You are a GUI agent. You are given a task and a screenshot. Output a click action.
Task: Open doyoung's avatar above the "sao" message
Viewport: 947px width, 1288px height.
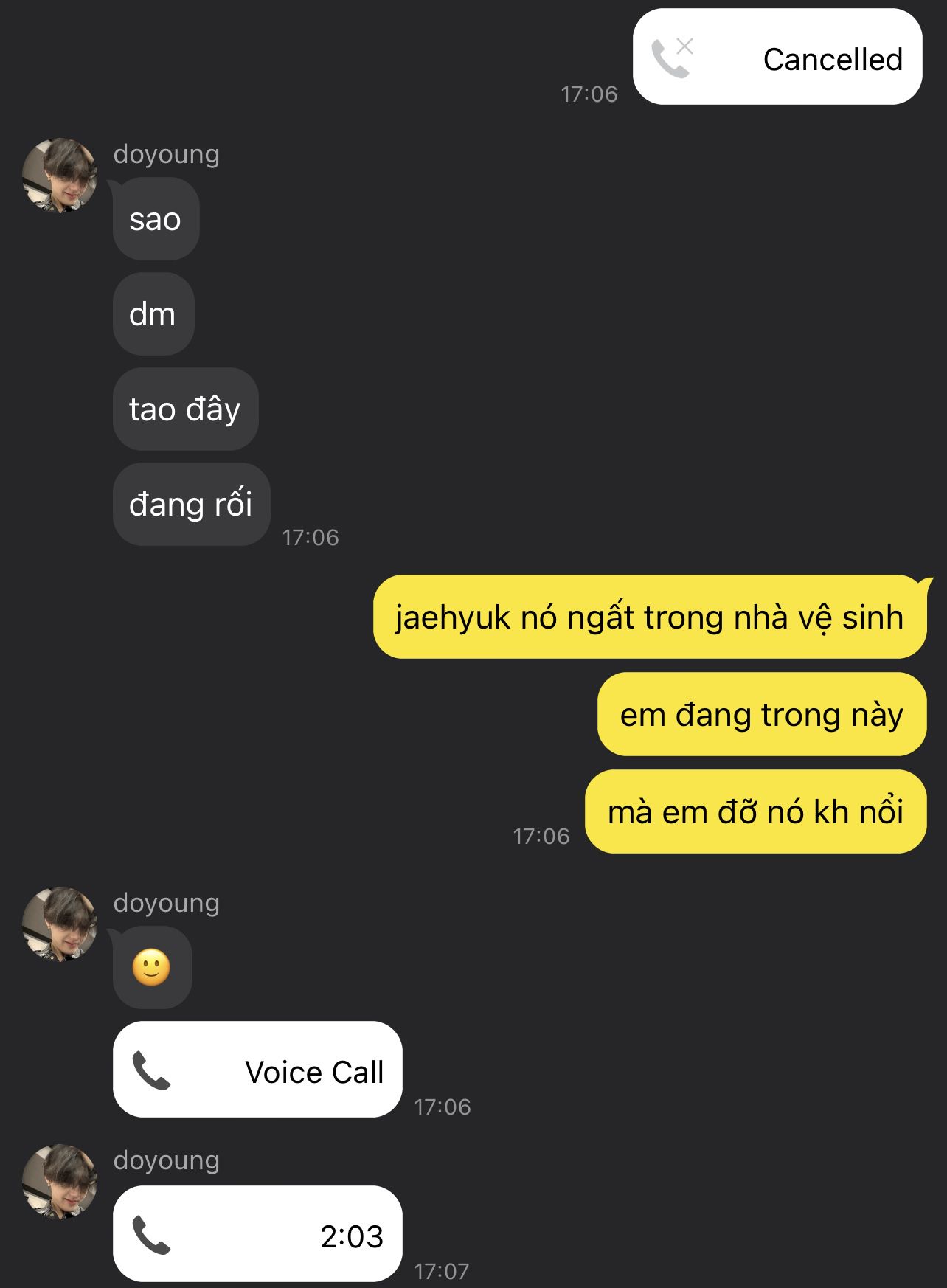[60, 176]
